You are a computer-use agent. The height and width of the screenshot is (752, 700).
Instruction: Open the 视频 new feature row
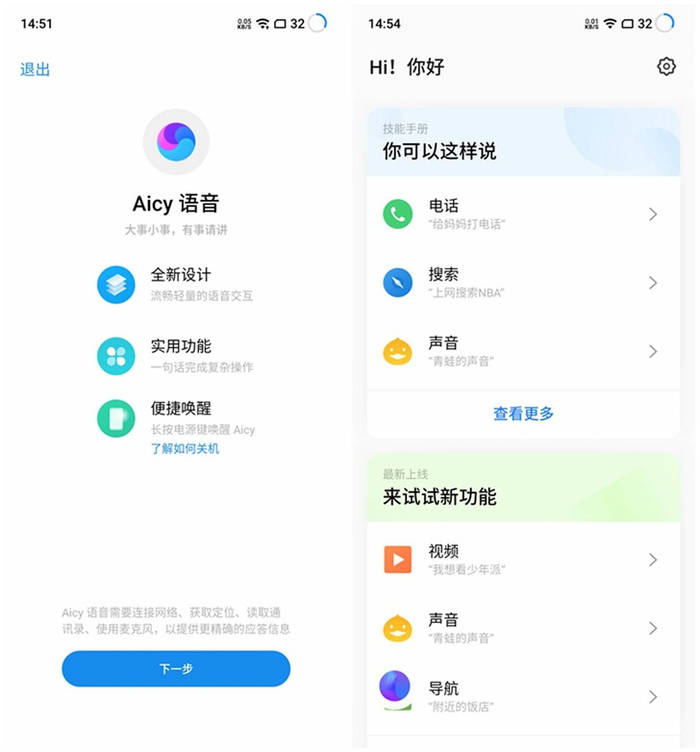coord(522,559)
